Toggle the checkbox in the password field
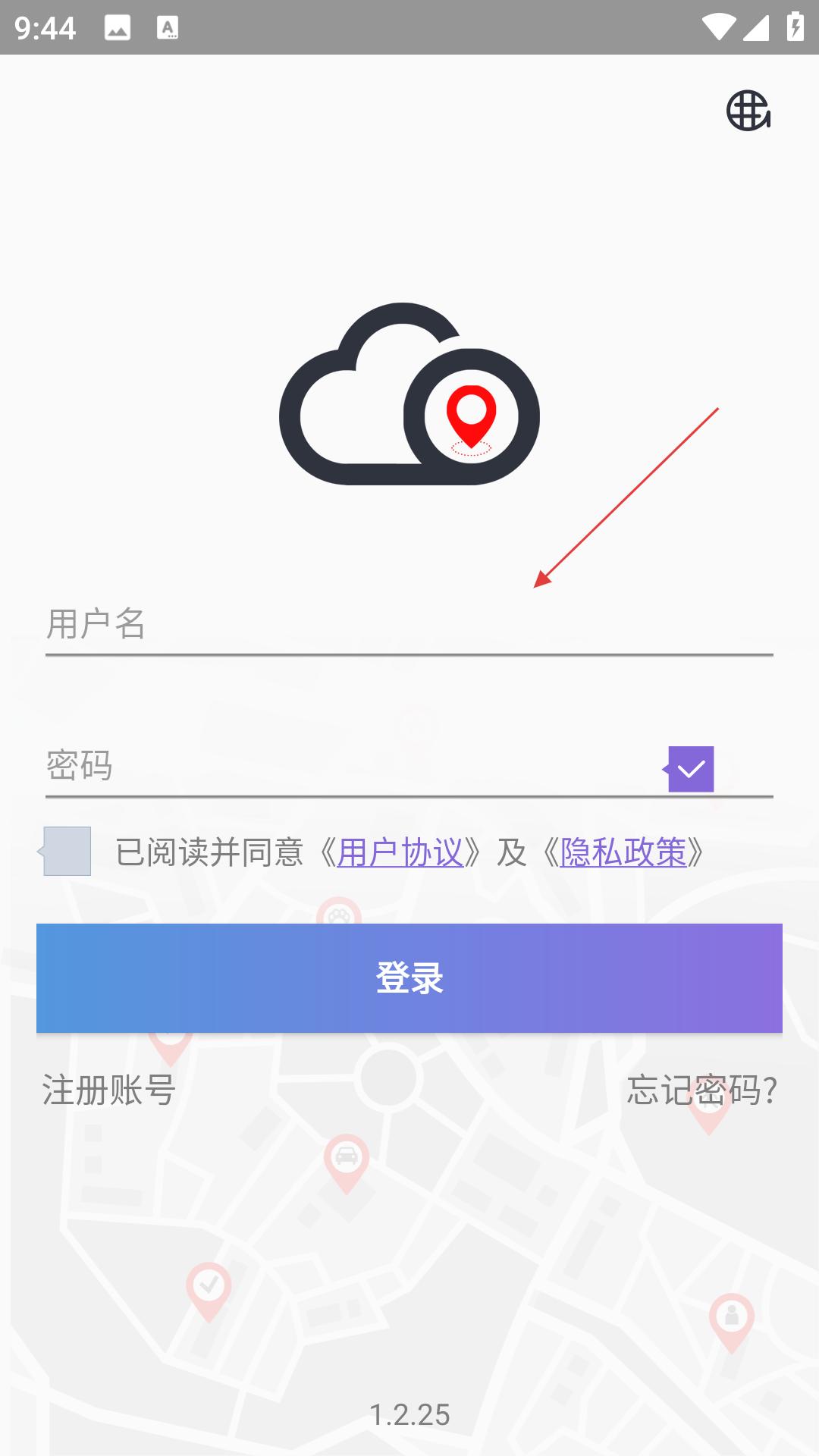 point(691,769)
